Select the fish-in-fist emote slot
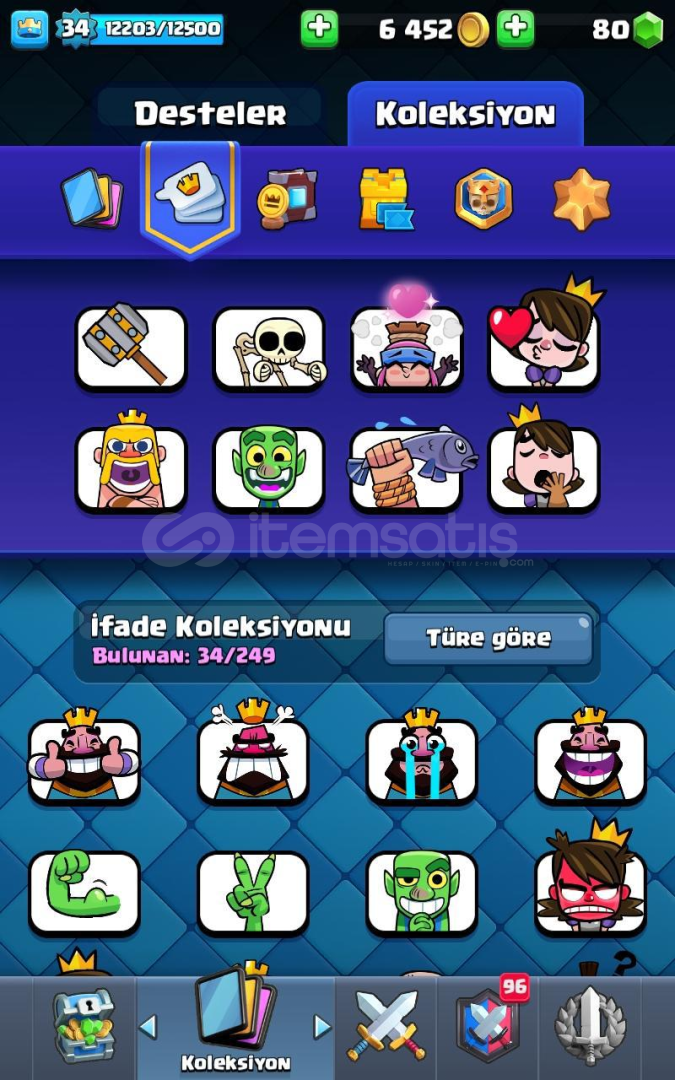 click(406, 468)
